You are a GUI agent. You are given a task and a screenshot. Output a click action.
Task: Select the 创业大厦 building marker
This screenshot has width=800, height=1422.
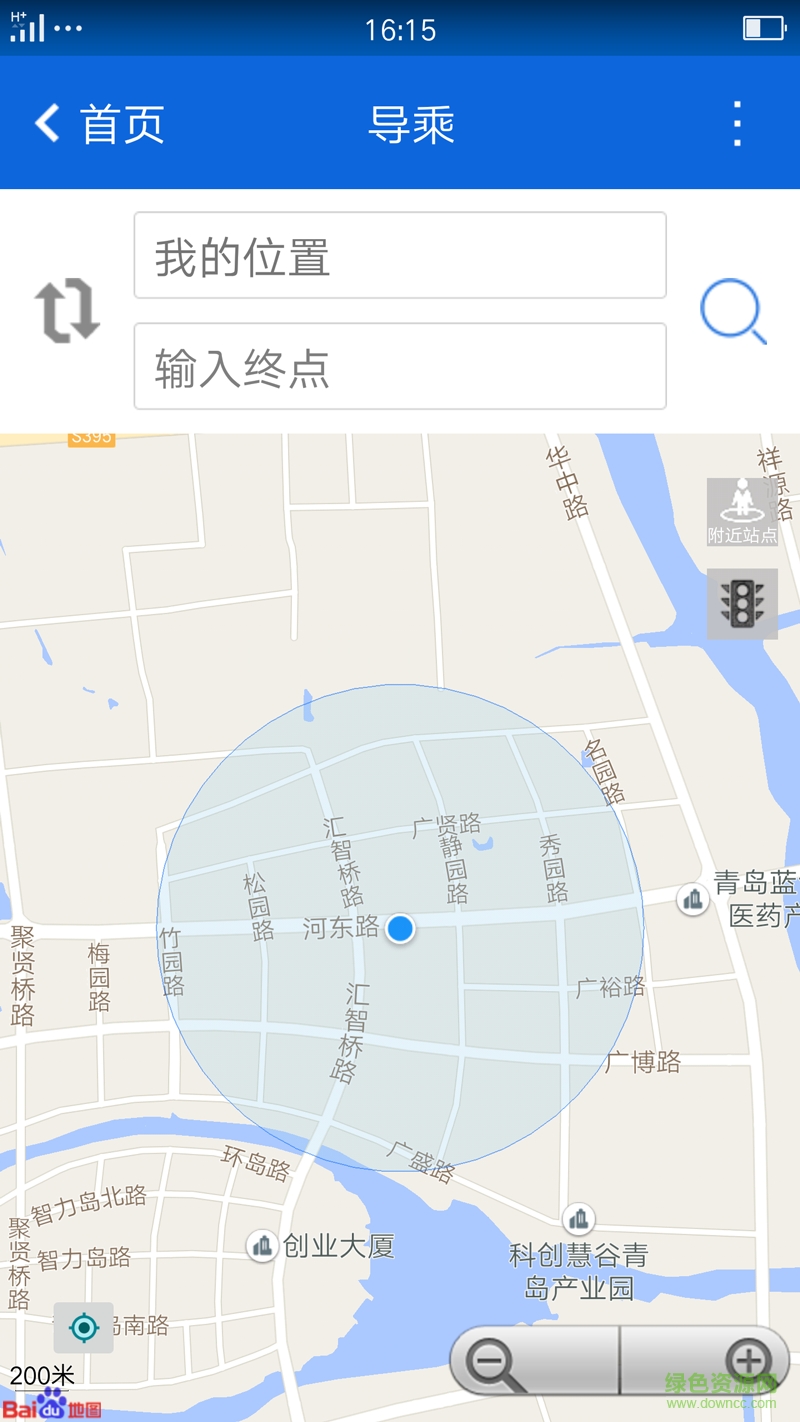(x=262, y=1245)
